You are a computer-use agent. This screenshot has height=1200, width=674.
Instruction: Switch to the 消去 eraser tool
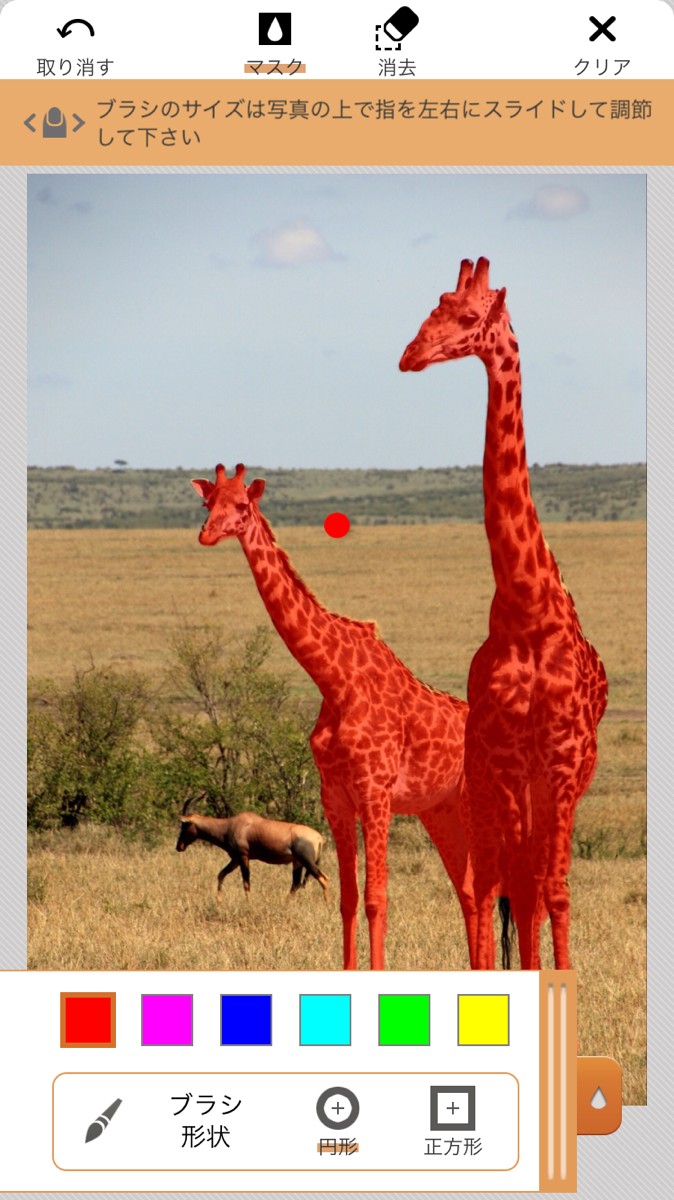pyautogui.click(x=397, y=44)
